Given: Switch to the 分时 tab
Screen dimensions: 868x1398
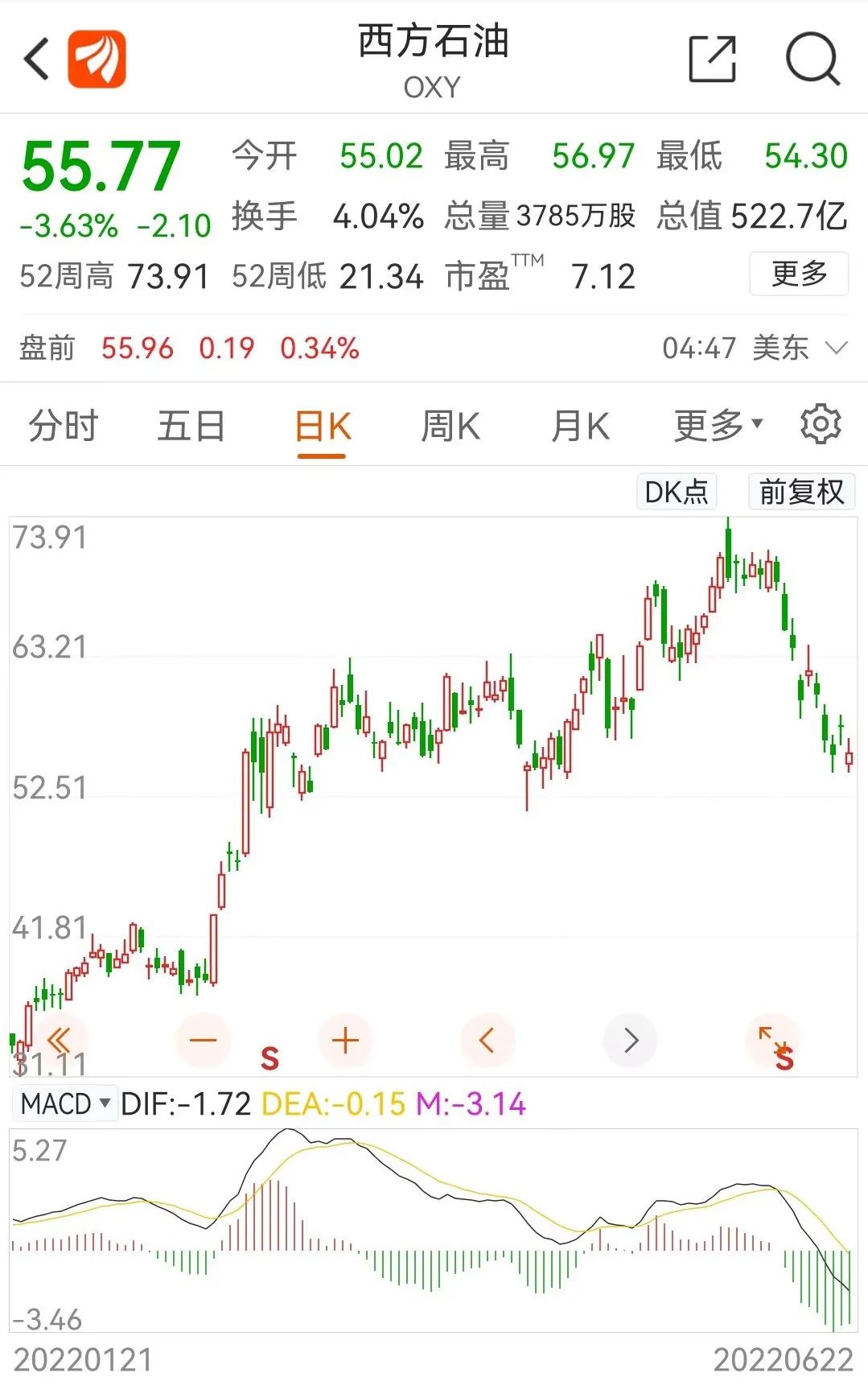Looking at the screenshot, I should point(64,426).
